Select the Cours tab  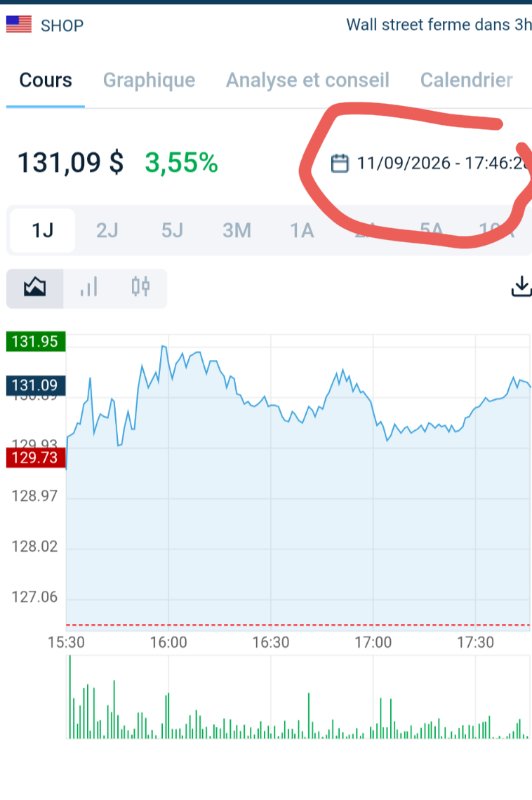coord(45,80)
